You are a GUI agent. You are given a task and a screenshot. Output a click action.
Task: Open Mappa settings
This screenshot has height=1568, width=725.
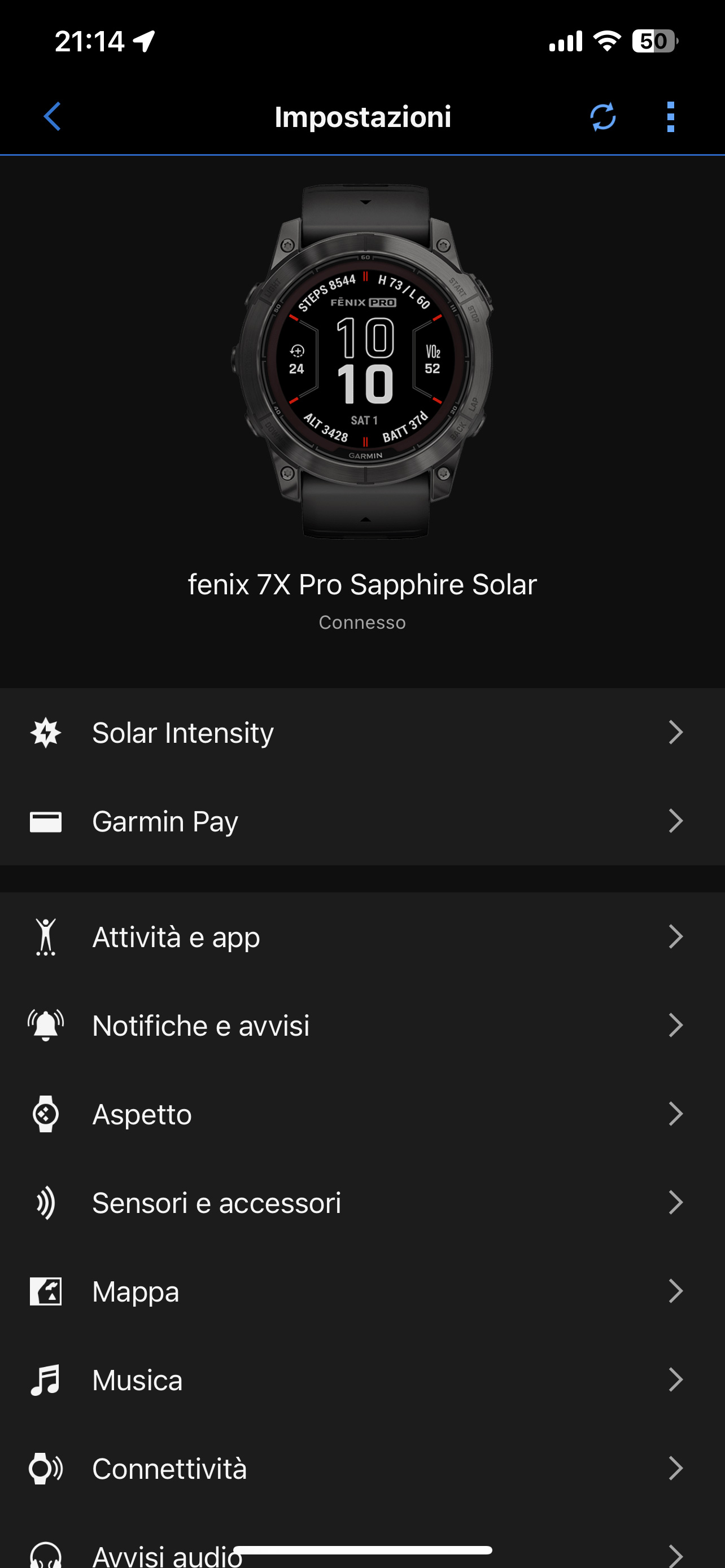point(362,1291)
